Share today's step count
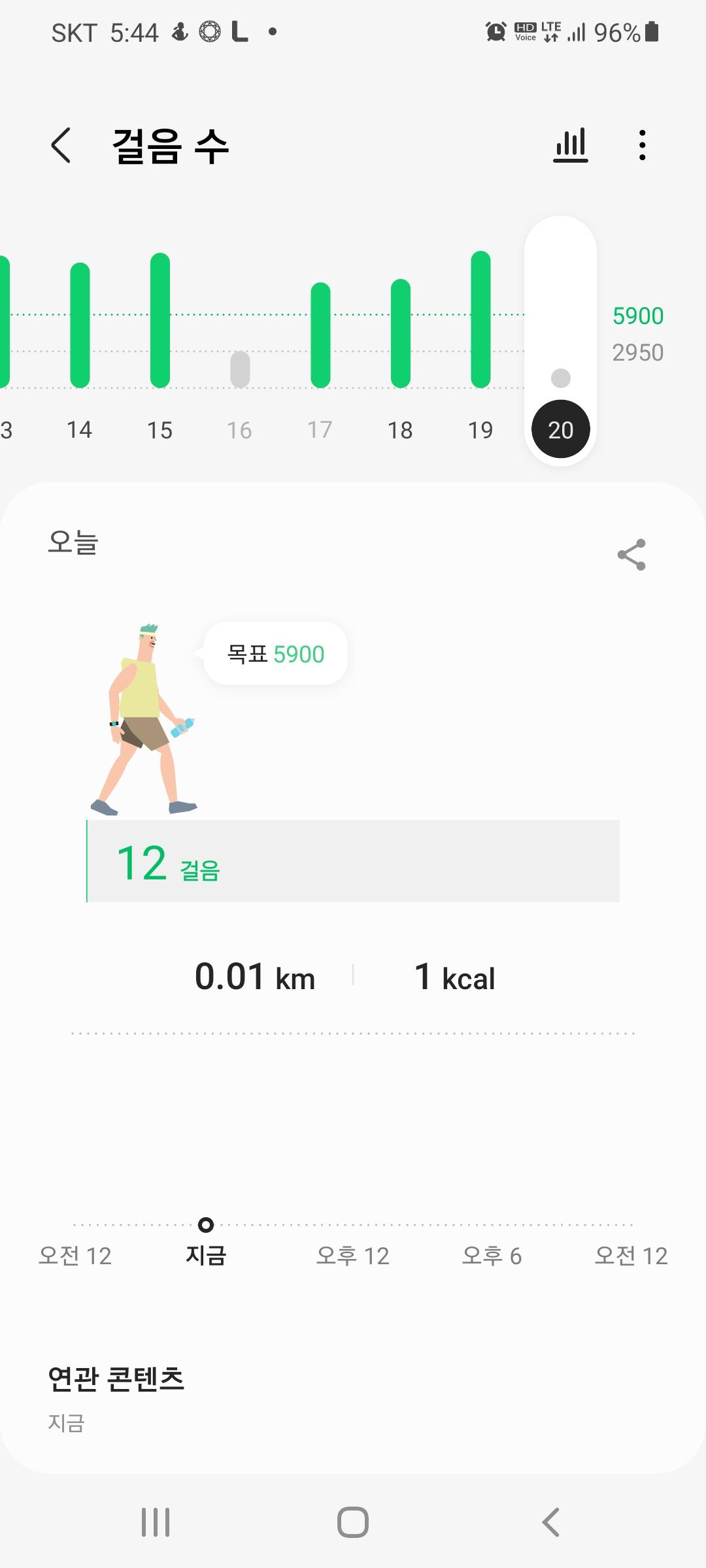Viewport: 706px width, 1568px height. 631,555
